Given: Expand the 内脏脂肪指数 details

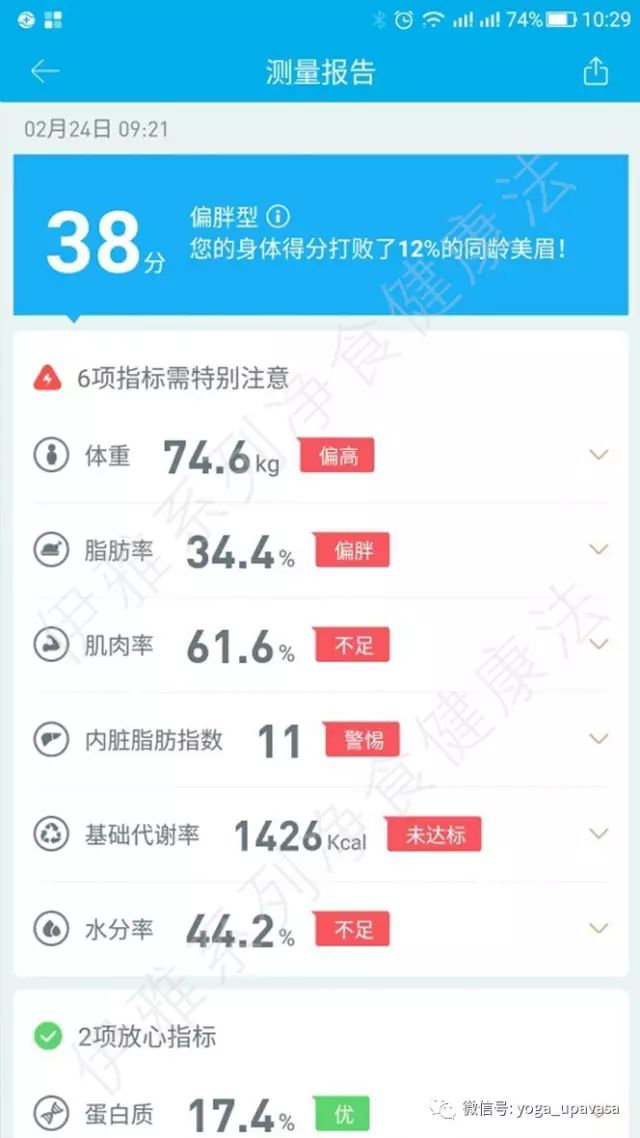Looking at the screenshot, I should 598,738.
